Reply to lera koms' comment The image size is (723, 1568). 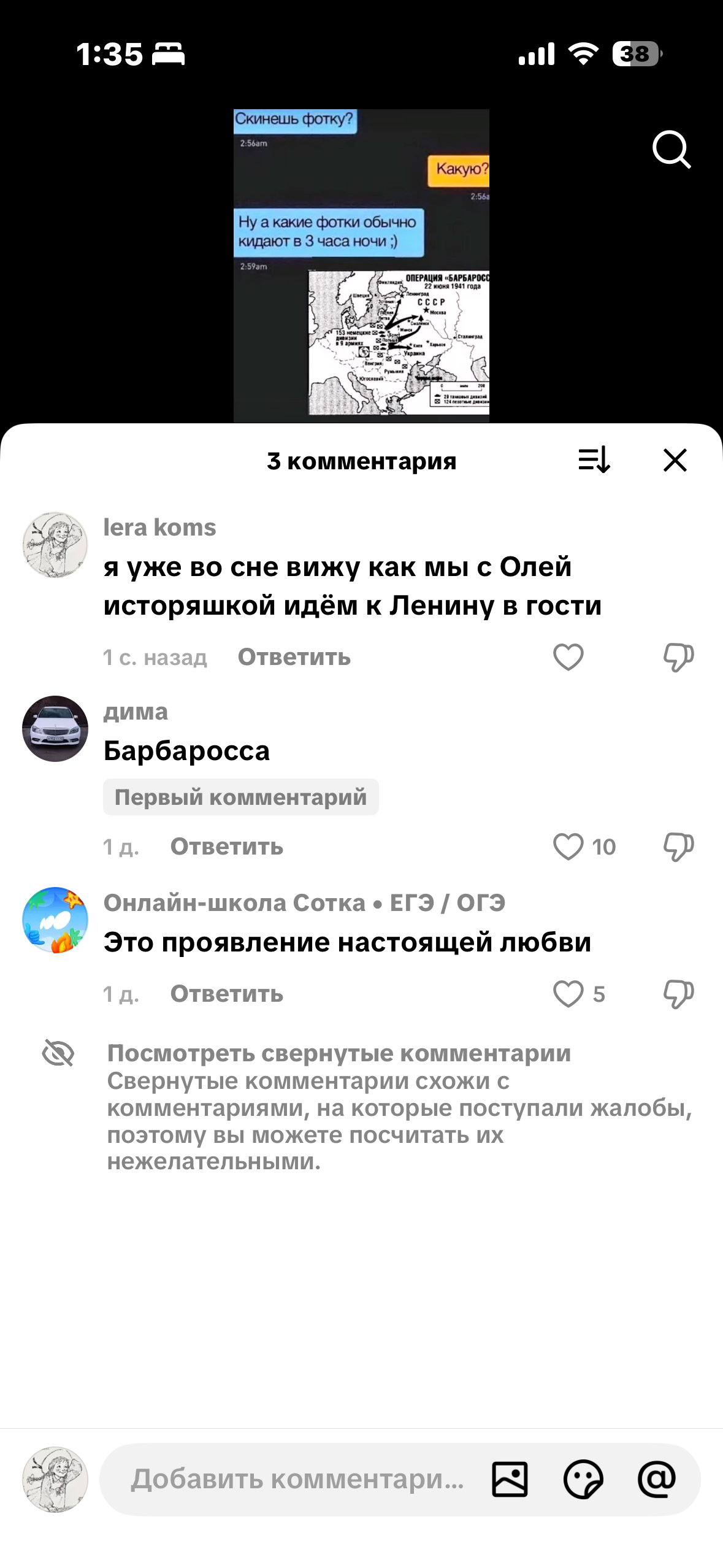tap(294, 657)
